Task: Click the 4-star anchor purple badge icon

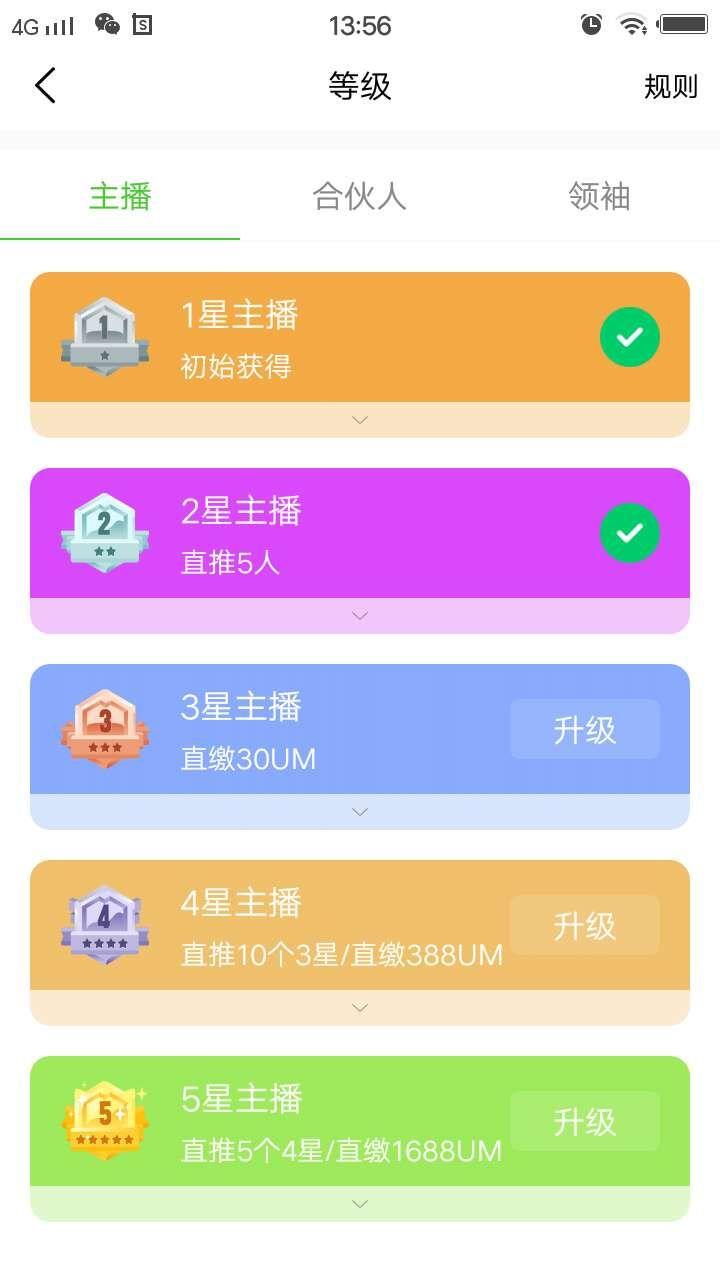Action: tap(105, 925)
